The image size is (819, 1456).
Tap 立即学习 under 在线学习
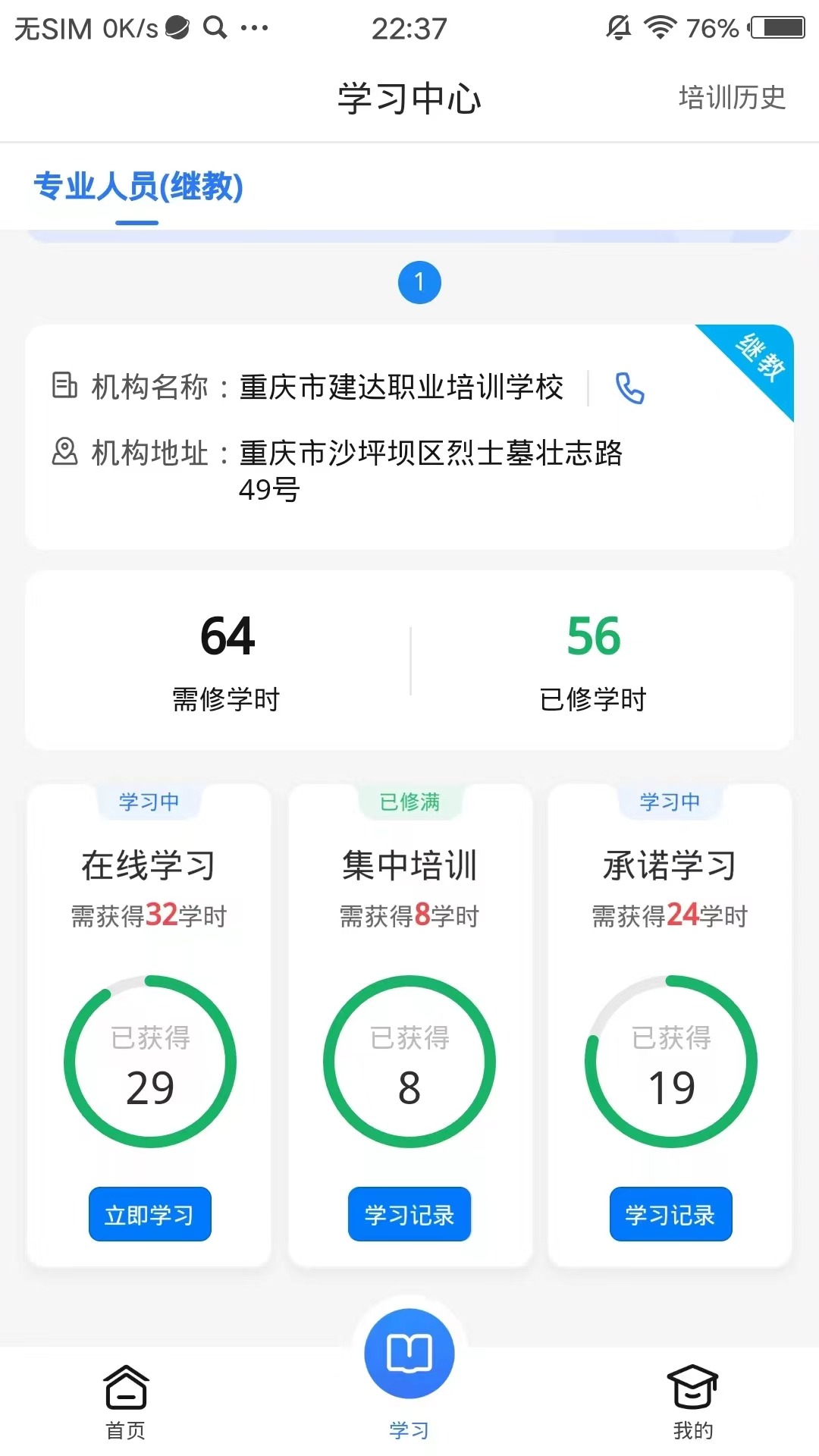click(x=149, y=1214)
